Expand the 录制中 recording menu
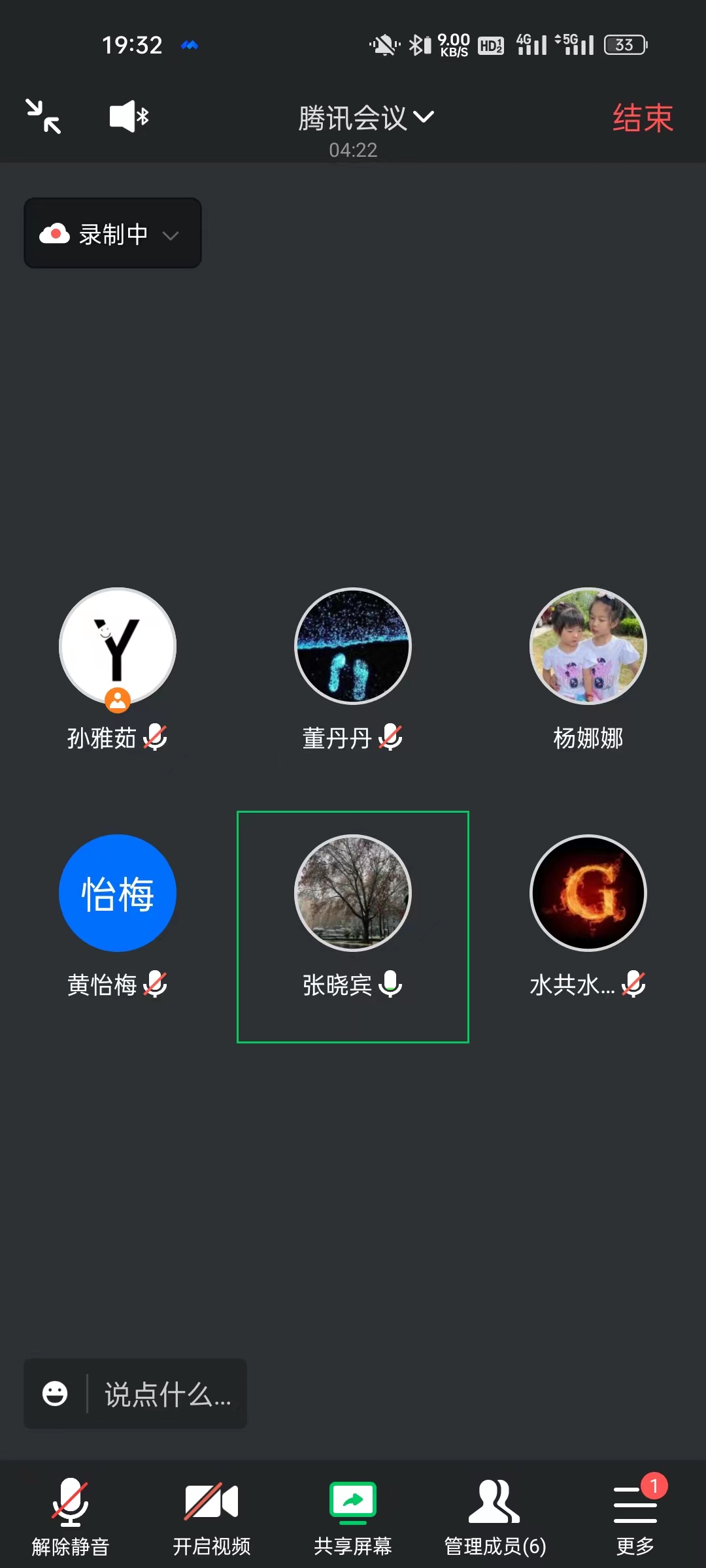706x1568 pixels. point(112,234)
